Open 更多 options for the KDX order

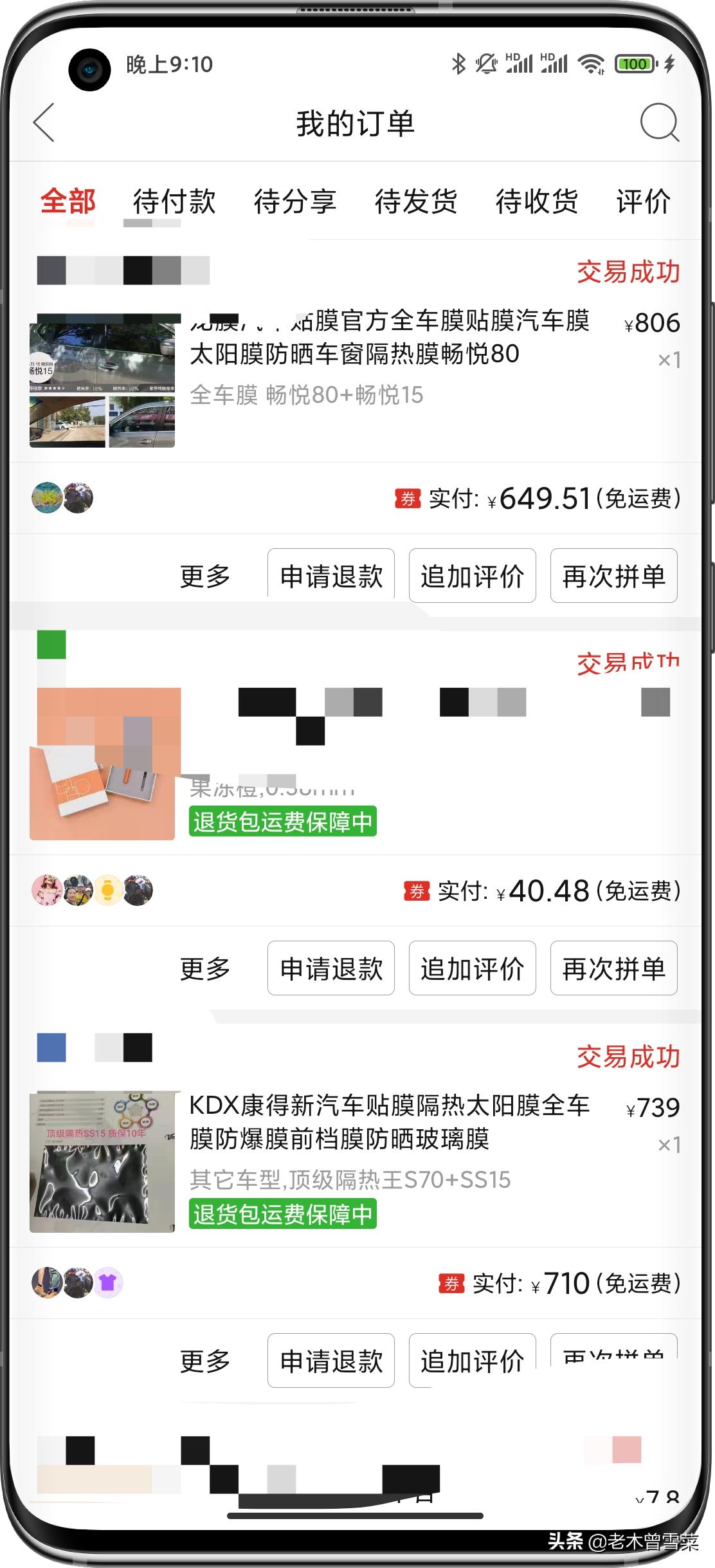pos(204,1361)
